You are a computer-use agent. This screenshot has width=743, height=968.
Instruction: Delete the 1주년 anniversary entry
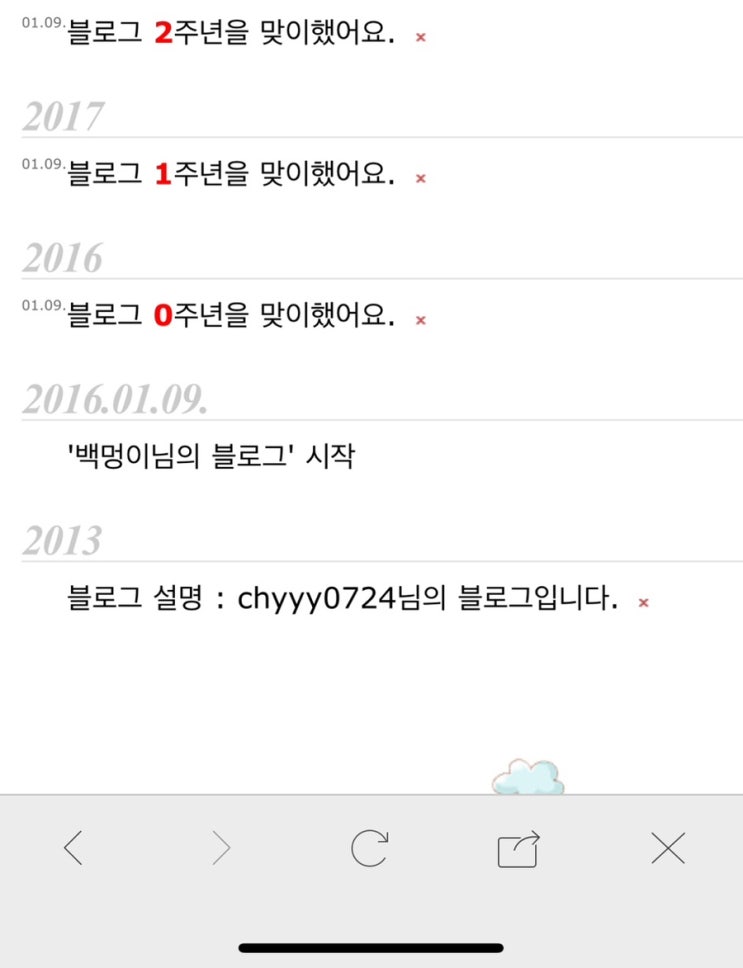421,179
